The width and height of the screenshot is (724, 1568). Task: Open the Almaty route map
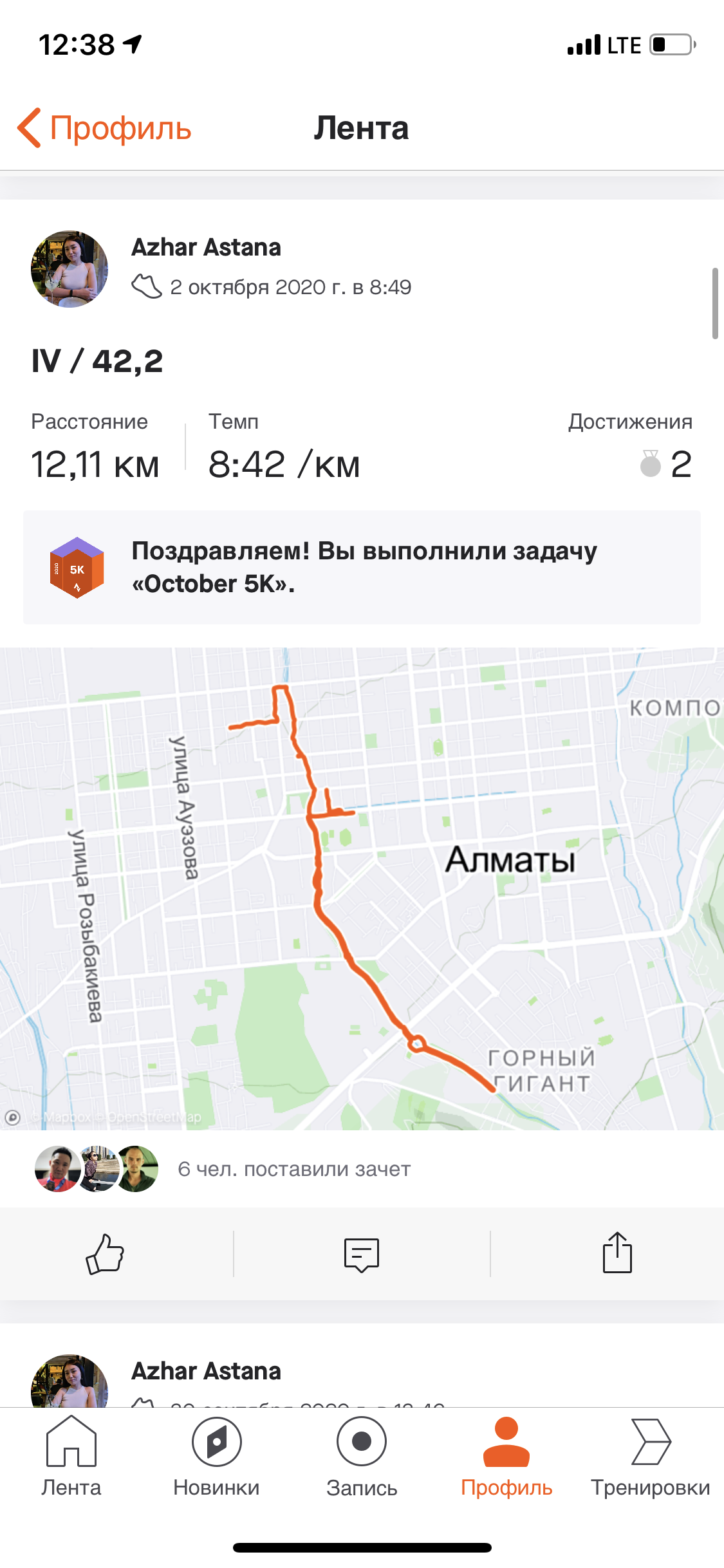pyautogui.click(x=362, y=888)
